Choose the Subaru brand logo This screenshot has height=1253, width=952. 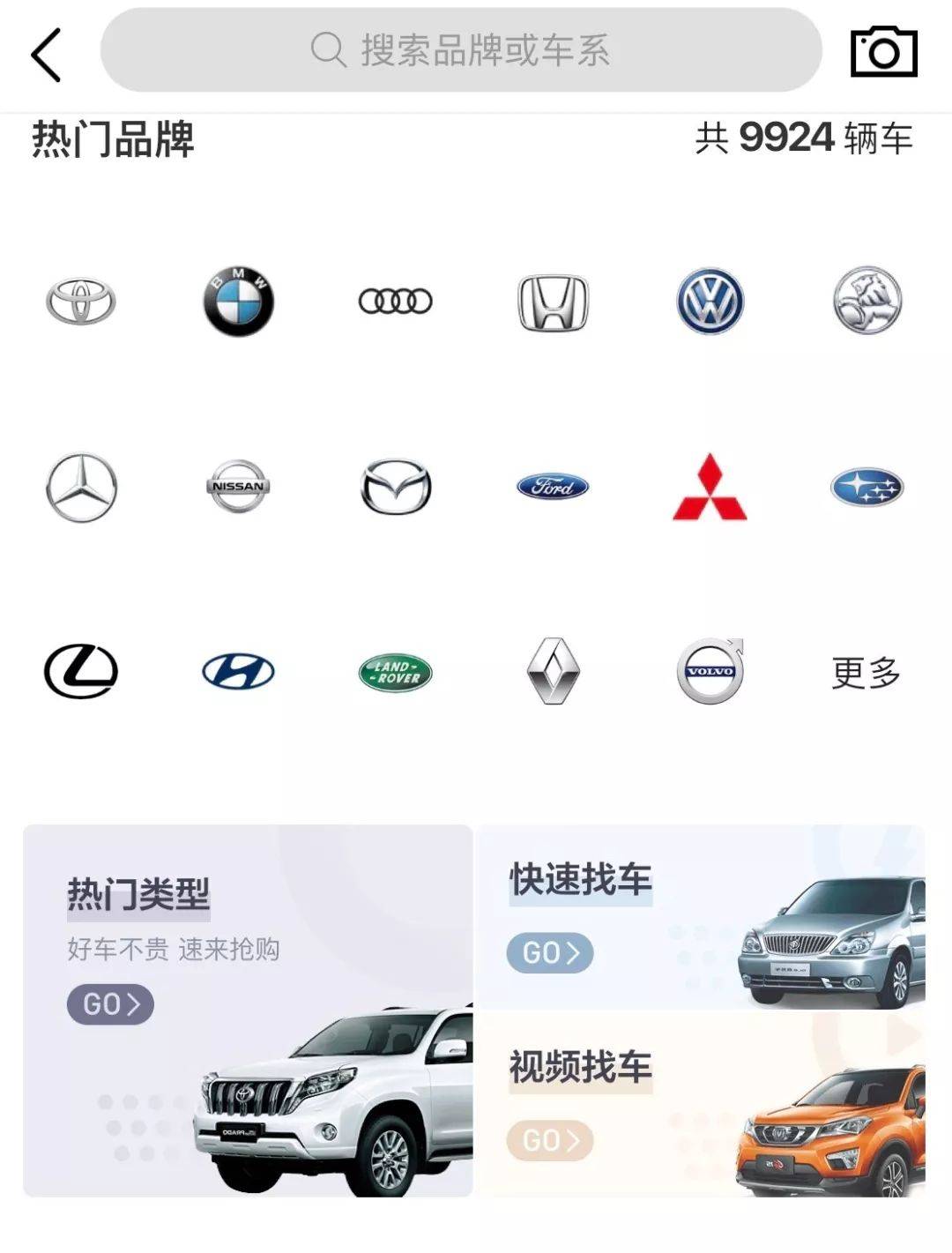867,487
